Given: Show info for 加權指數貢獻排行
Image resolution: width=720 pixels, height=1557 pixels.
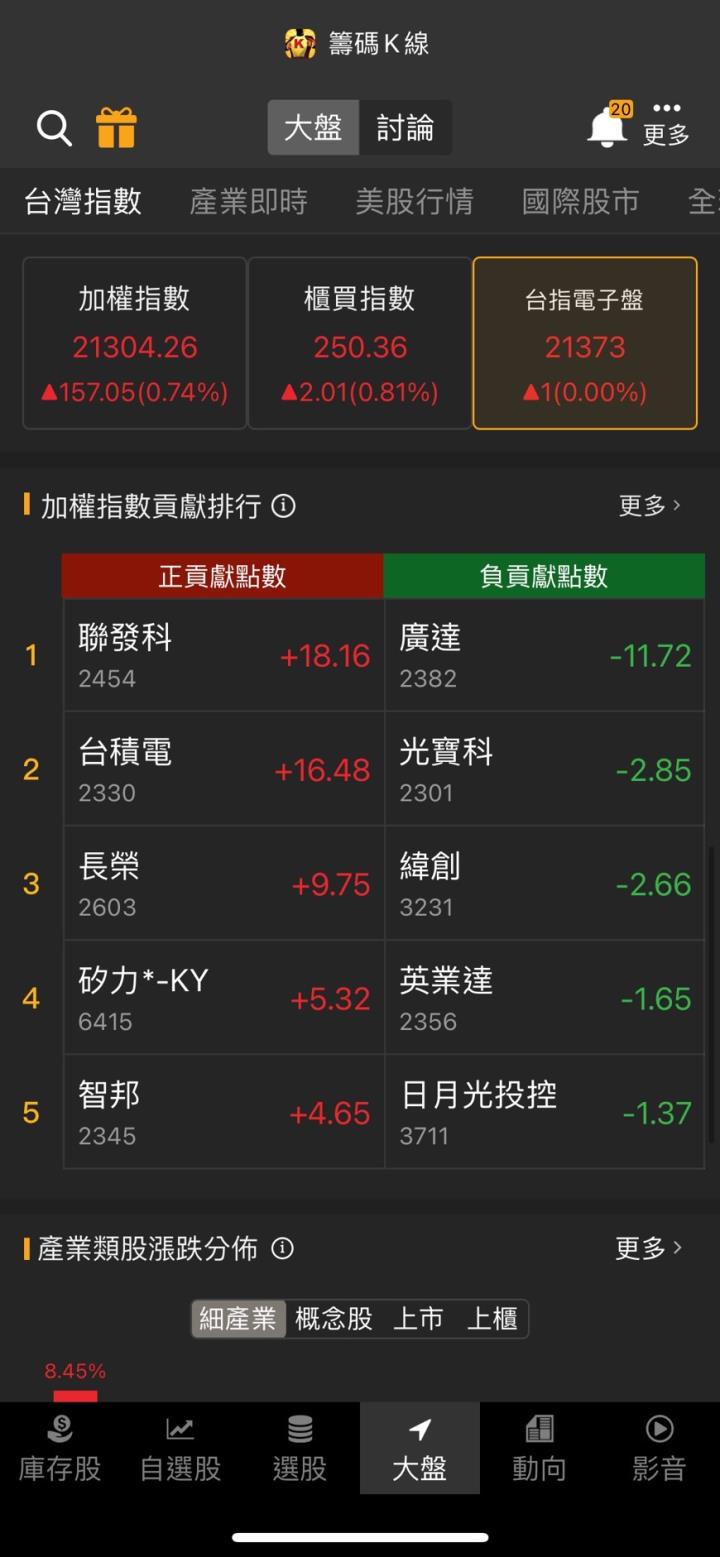Looking at the screenshot, I should tap(284, 506).
